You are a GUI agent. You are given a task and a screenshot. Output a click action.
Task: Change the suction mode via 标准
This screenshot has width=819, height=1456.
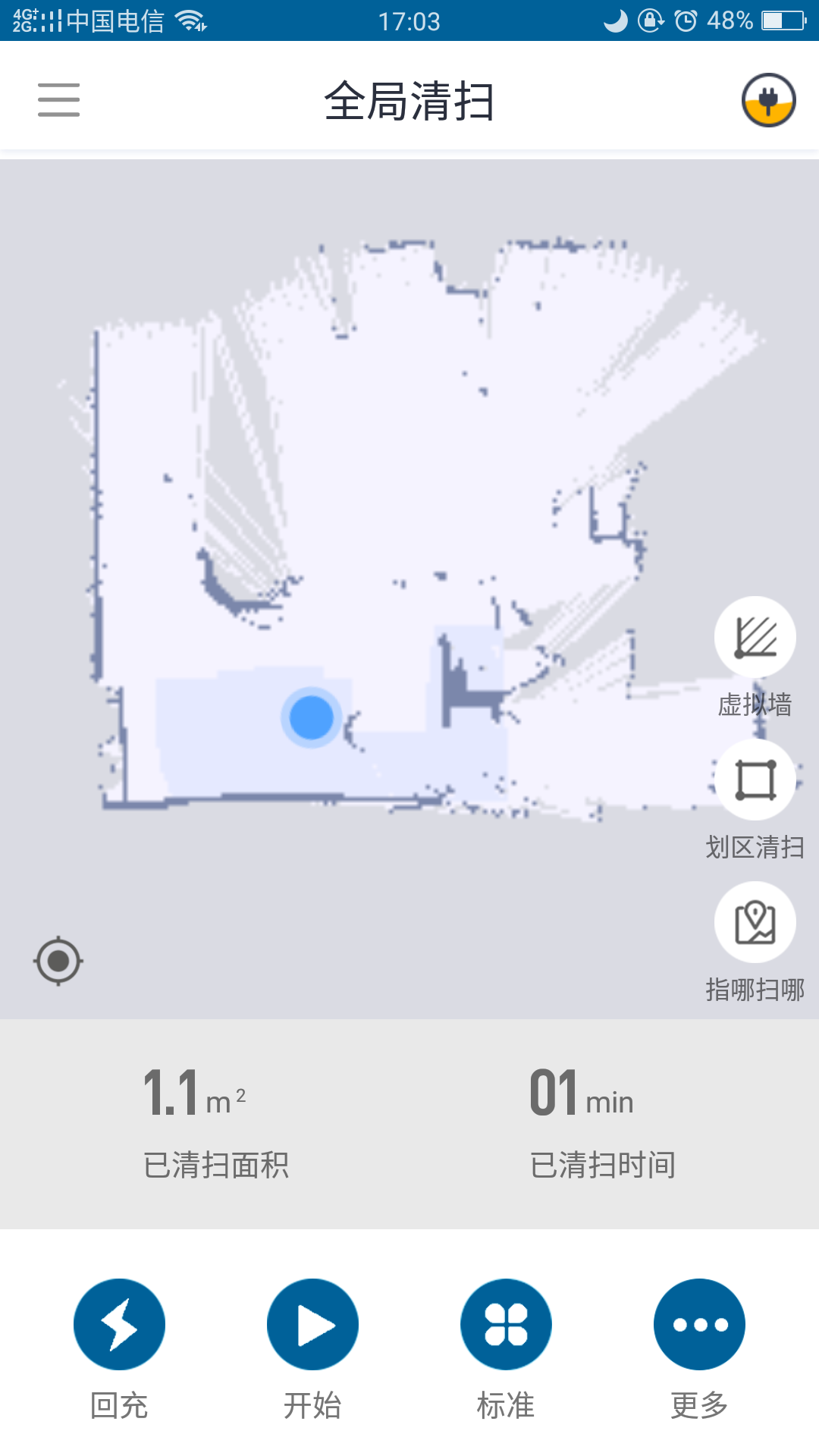point(506,1325)
